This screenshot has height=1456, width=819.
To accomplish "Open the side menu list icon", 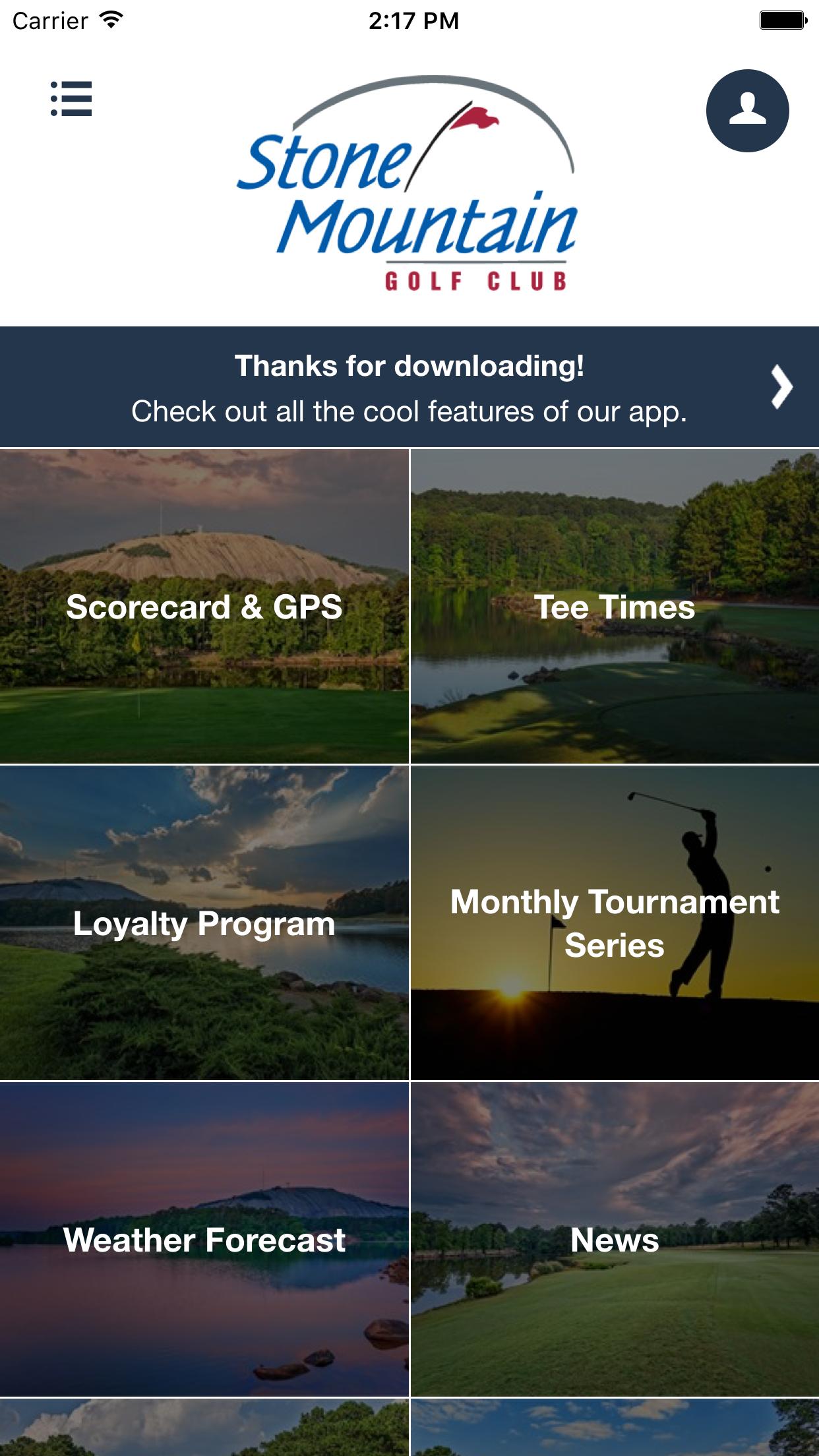I will [x=71, y=99].
